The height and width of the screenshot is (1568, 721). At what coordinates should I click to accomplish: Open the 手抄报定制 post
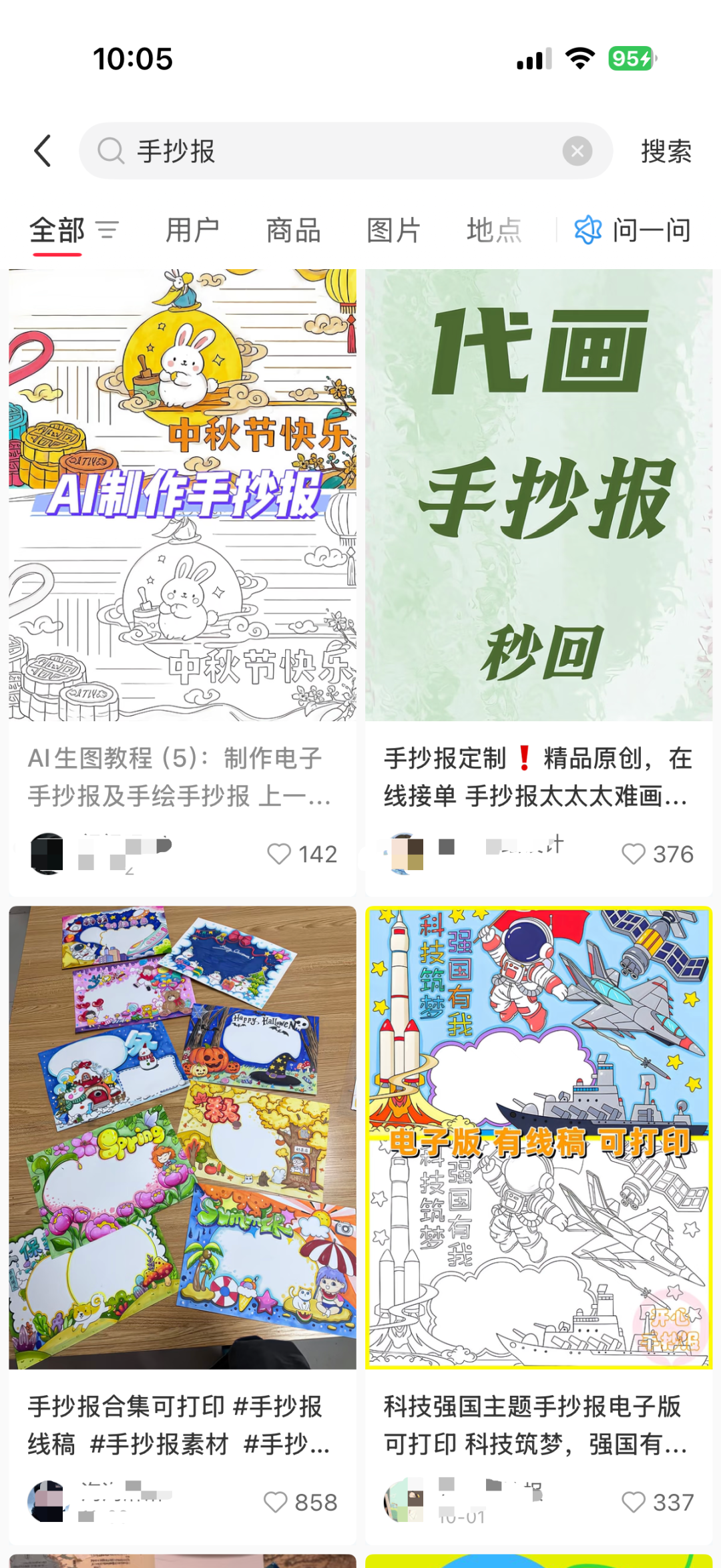coord(539,498)
